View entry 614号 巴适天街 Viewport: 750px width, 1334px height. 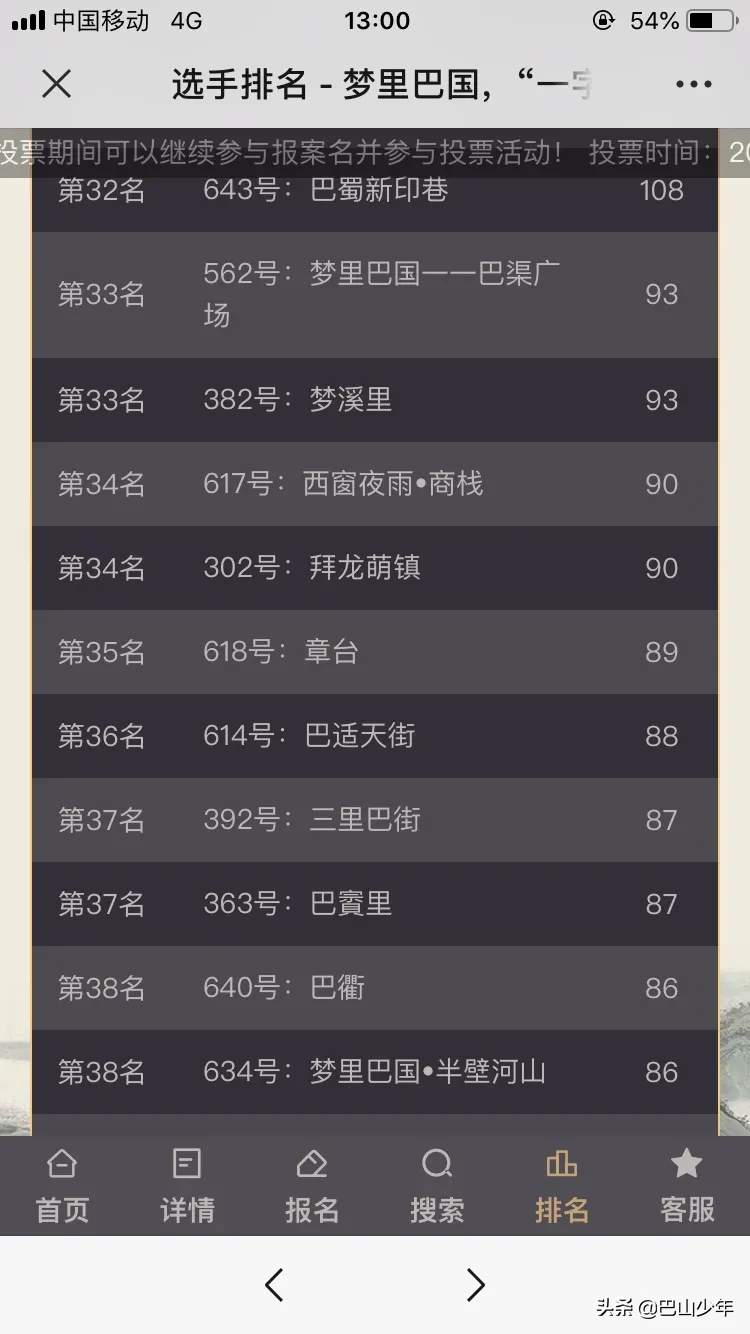point(375,736)
